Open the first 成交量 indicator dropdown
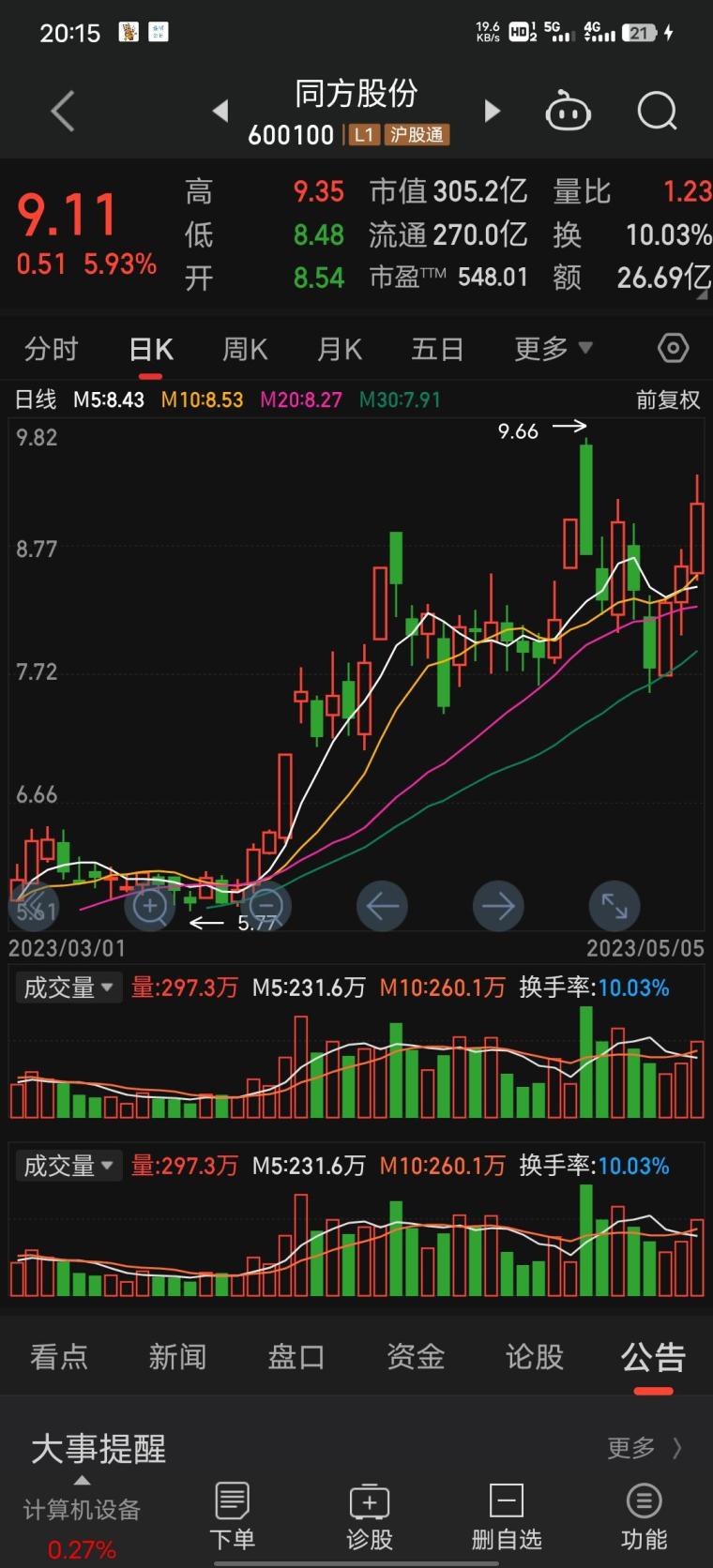This screenshot has width=713, height=1568. [x=68, y=988]
